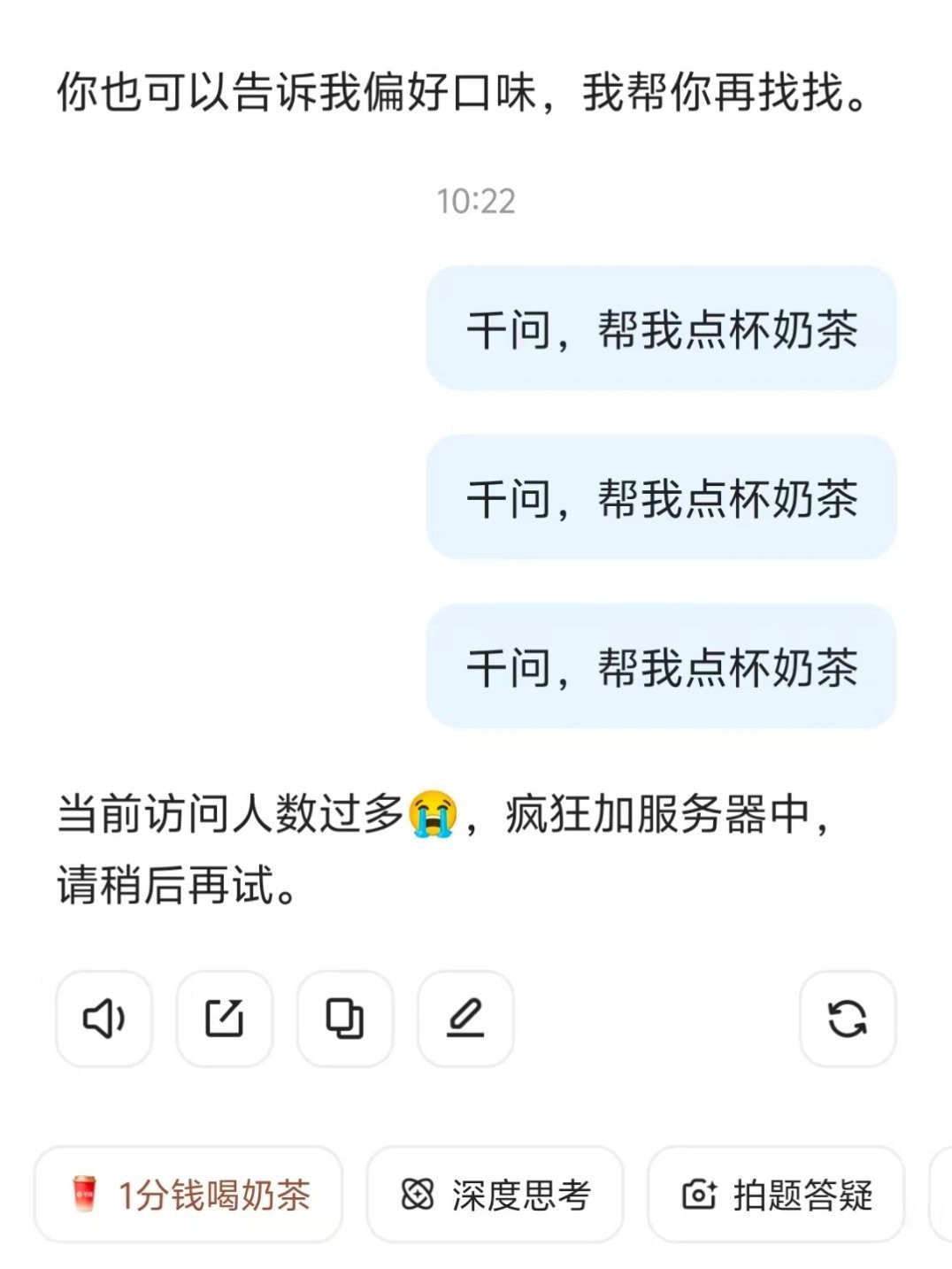Click the 10:22 timestamp
952x1269 pixels.
pos(475,201)
